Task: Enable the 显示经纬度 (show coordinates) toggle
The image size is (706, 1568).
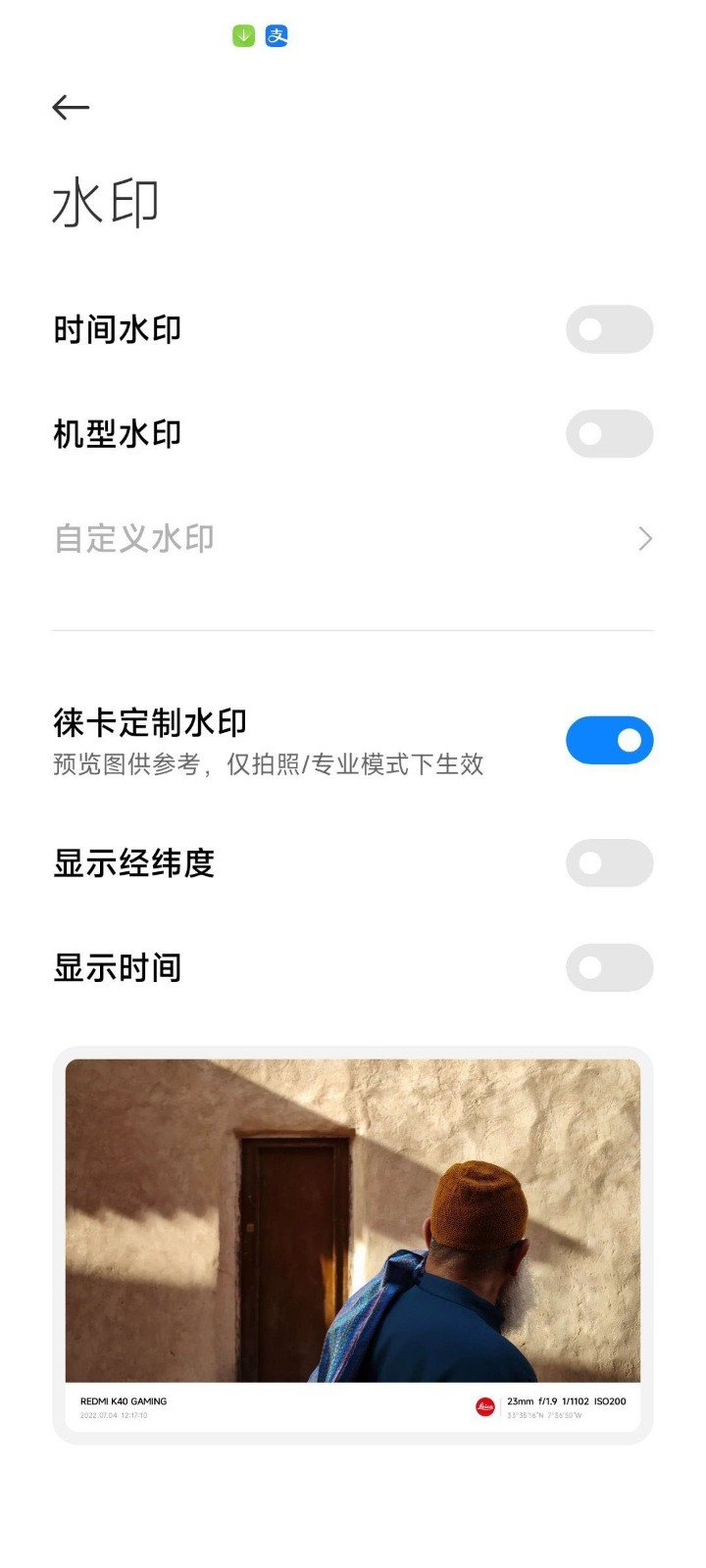Action: (x=608, y=863)
